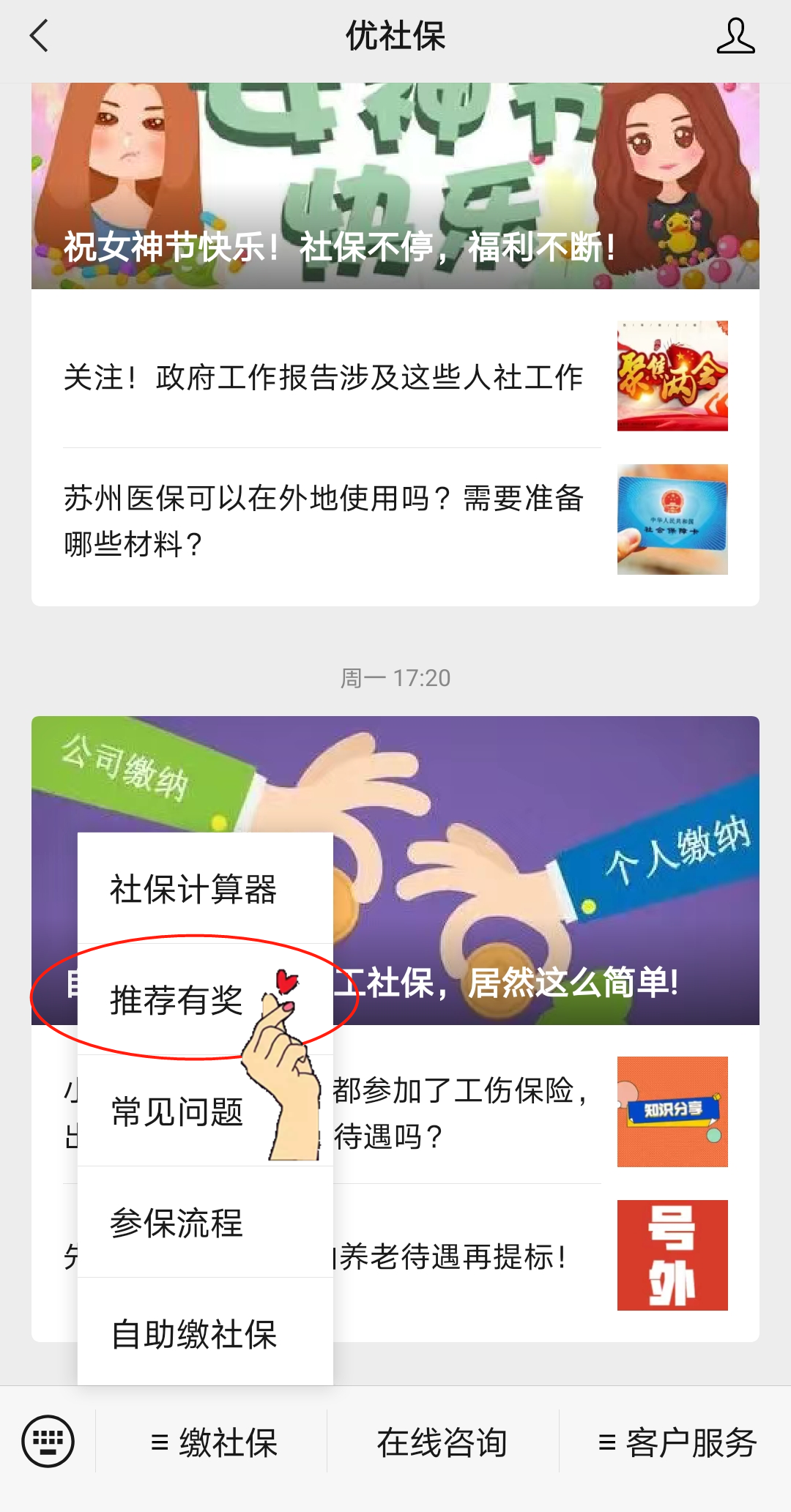Open the 祝女神节快乐 banner article
The image size is (791, 1512).
395,187
